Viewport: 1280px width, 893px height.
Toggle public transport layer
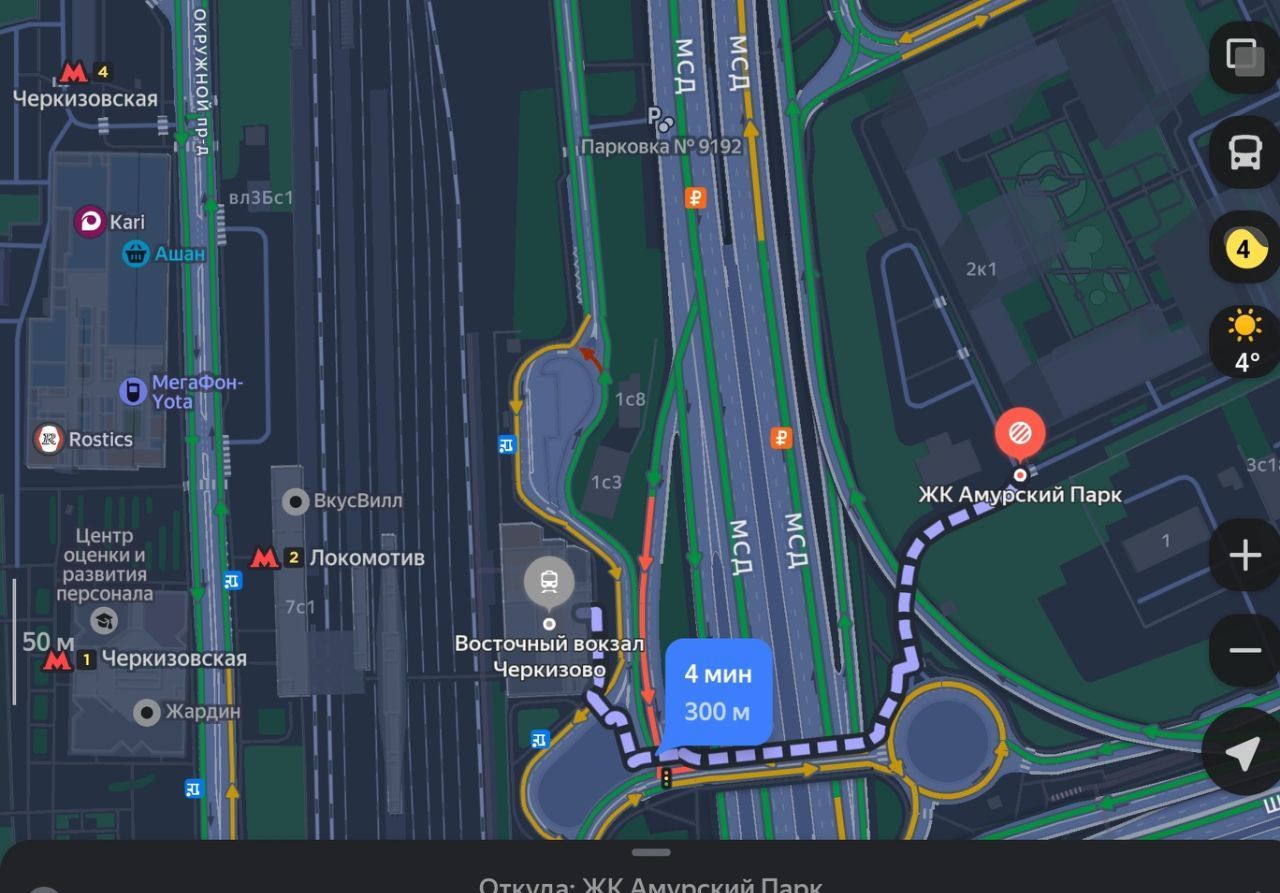click(x=1243, y=153)
